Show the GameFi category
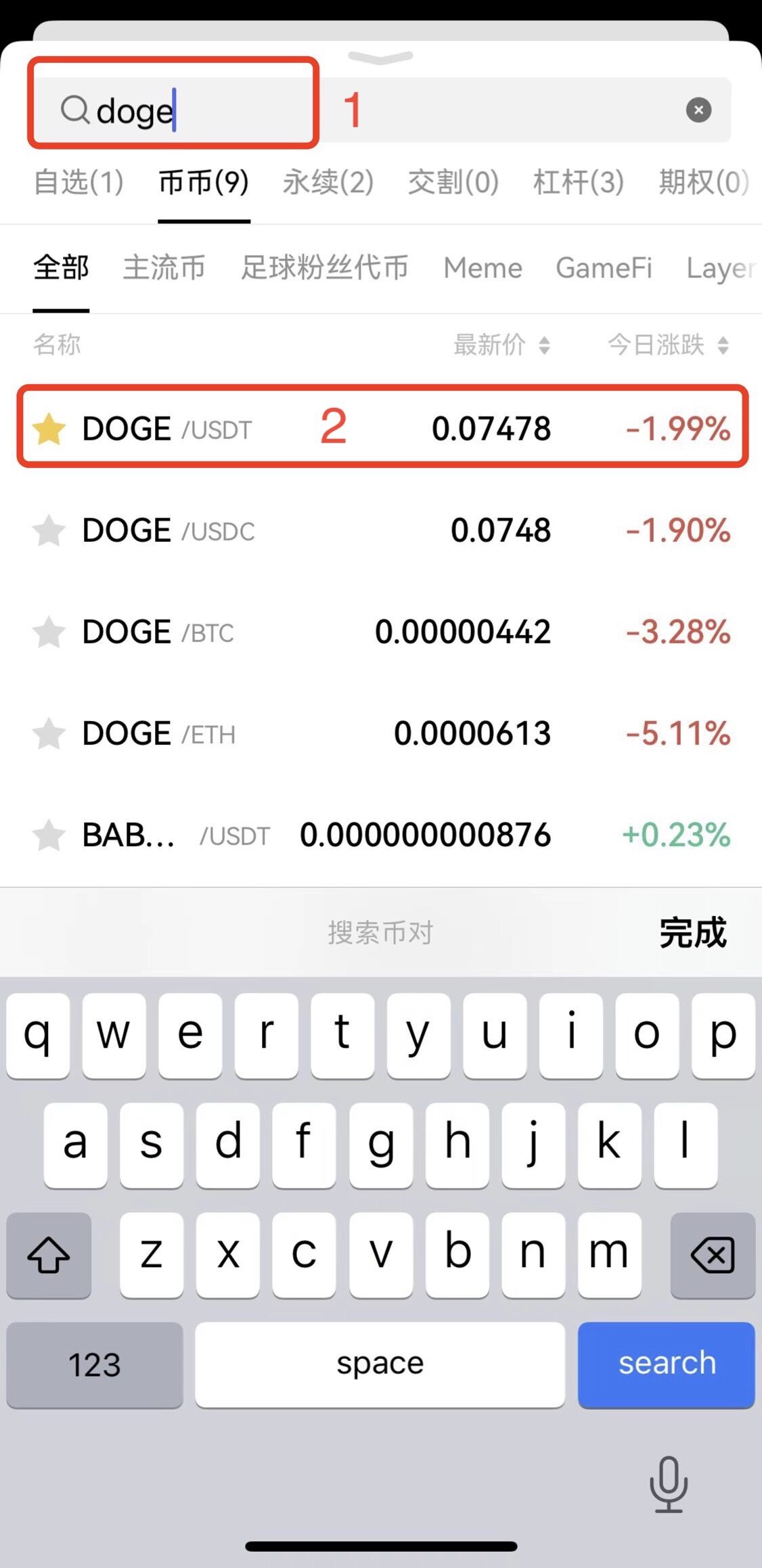Image resolution: width=762 pixels, height=1568 pixels. pyautogui.click(x=604, y=268)
